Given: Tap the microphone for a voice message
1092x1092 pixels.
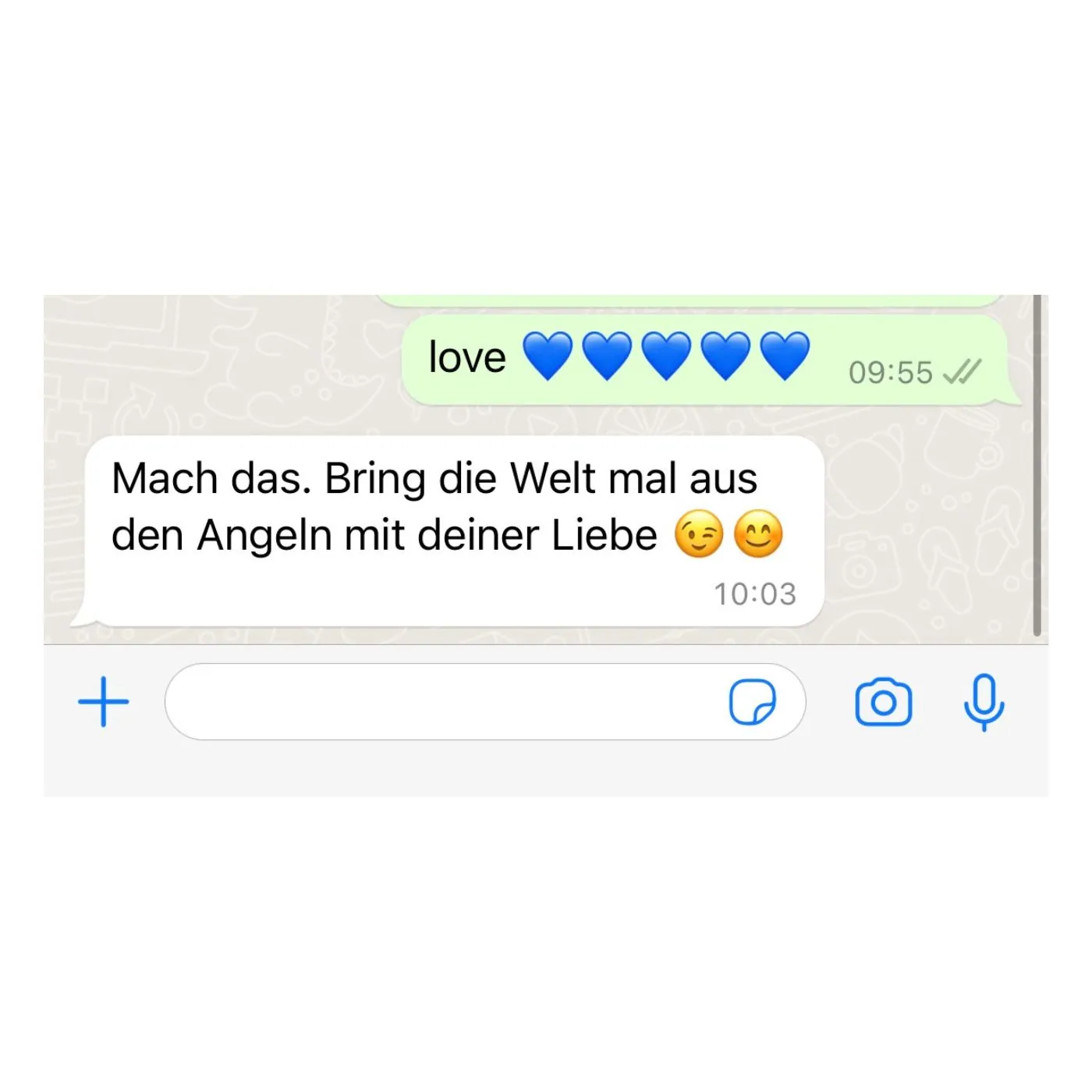Looking at the screenshot, I should (984, 702).
